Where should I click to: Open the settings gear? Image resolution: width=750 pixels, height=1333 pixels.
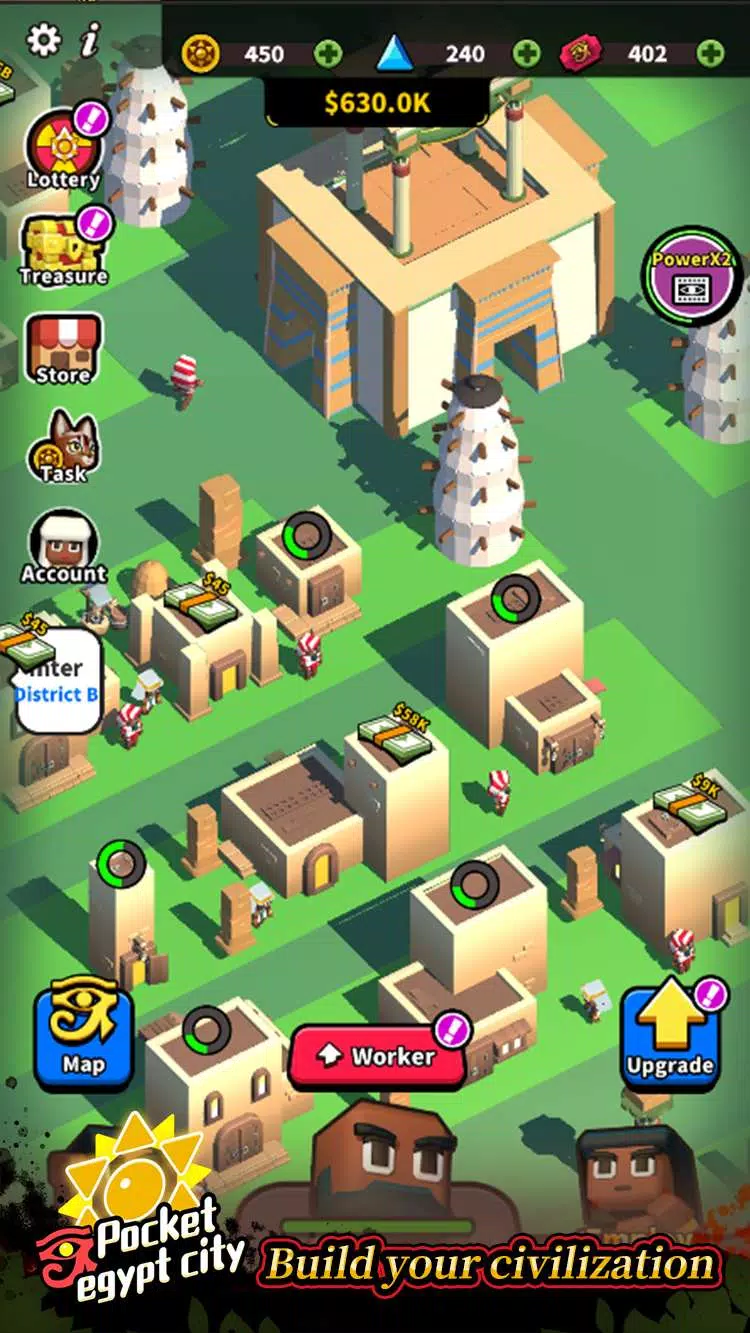pos(43,40)
